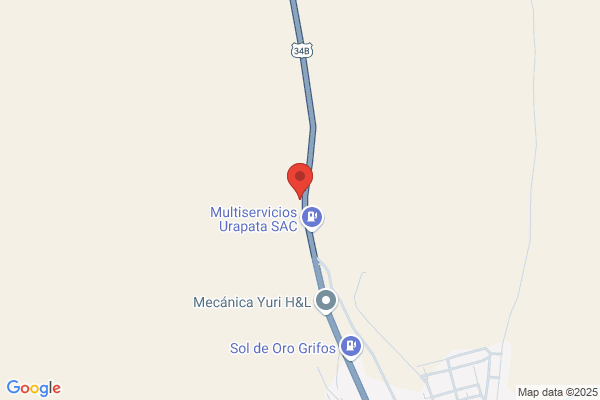Tap the red location pin on the map
Viewport: 600px width, 400px height.
(300, 180)
